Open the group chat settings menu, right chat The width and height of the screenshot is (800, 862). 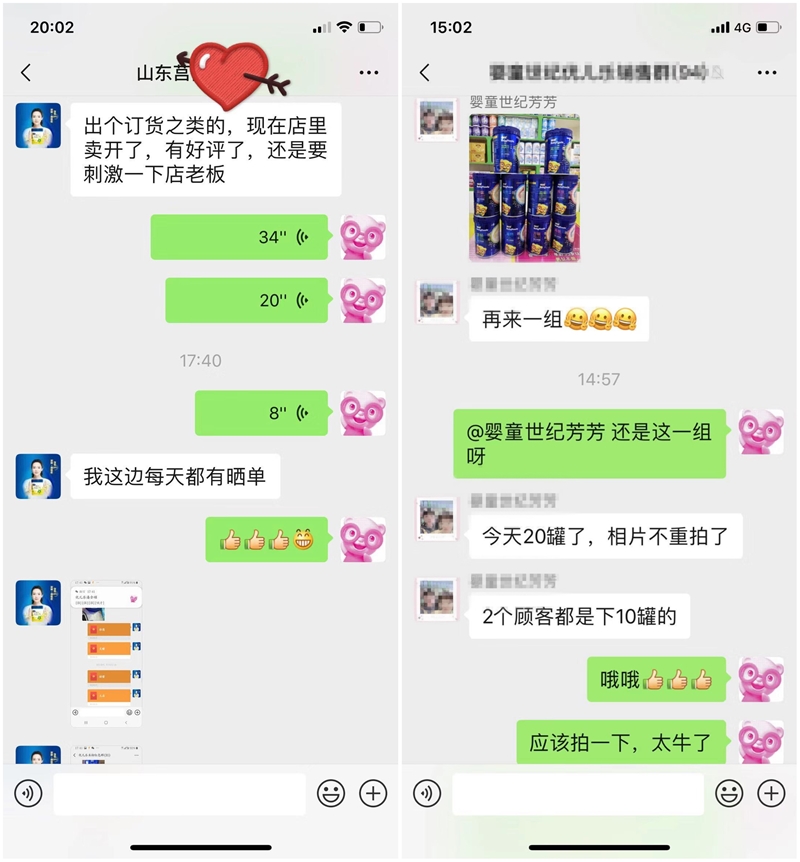(767, 73)
